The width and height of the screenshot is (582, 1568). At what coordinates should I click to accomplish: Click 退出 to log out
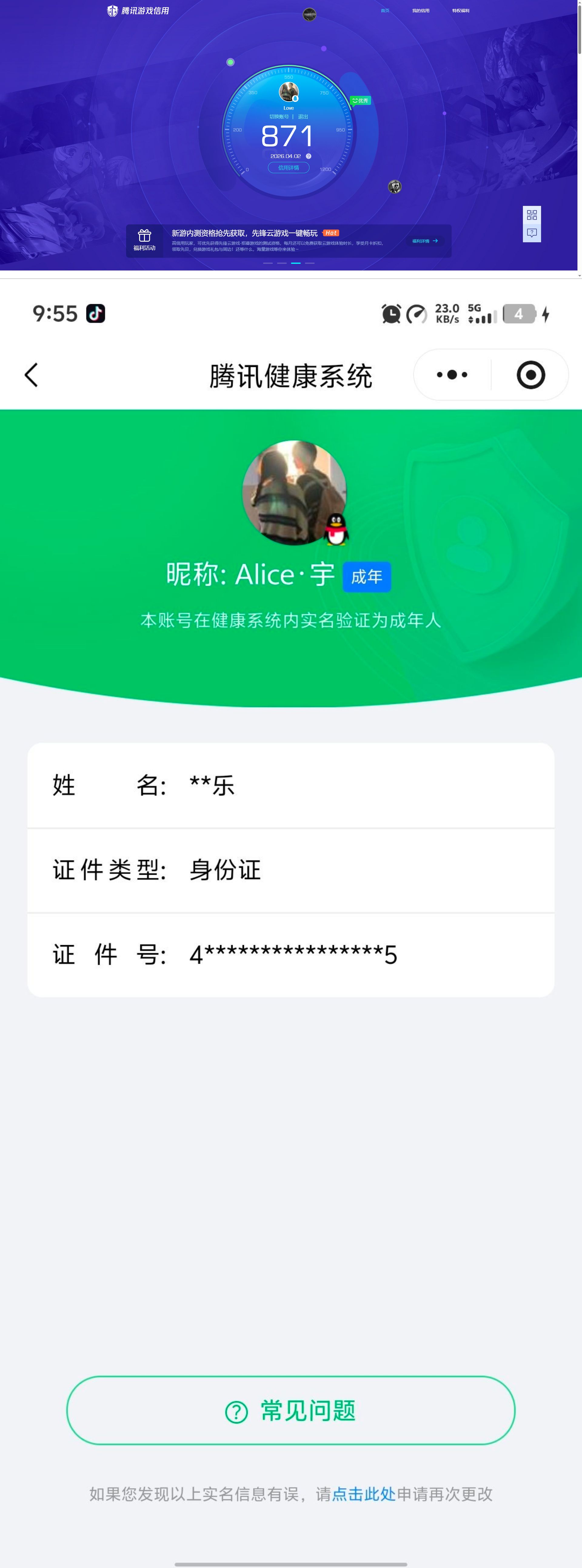[303, 117]
